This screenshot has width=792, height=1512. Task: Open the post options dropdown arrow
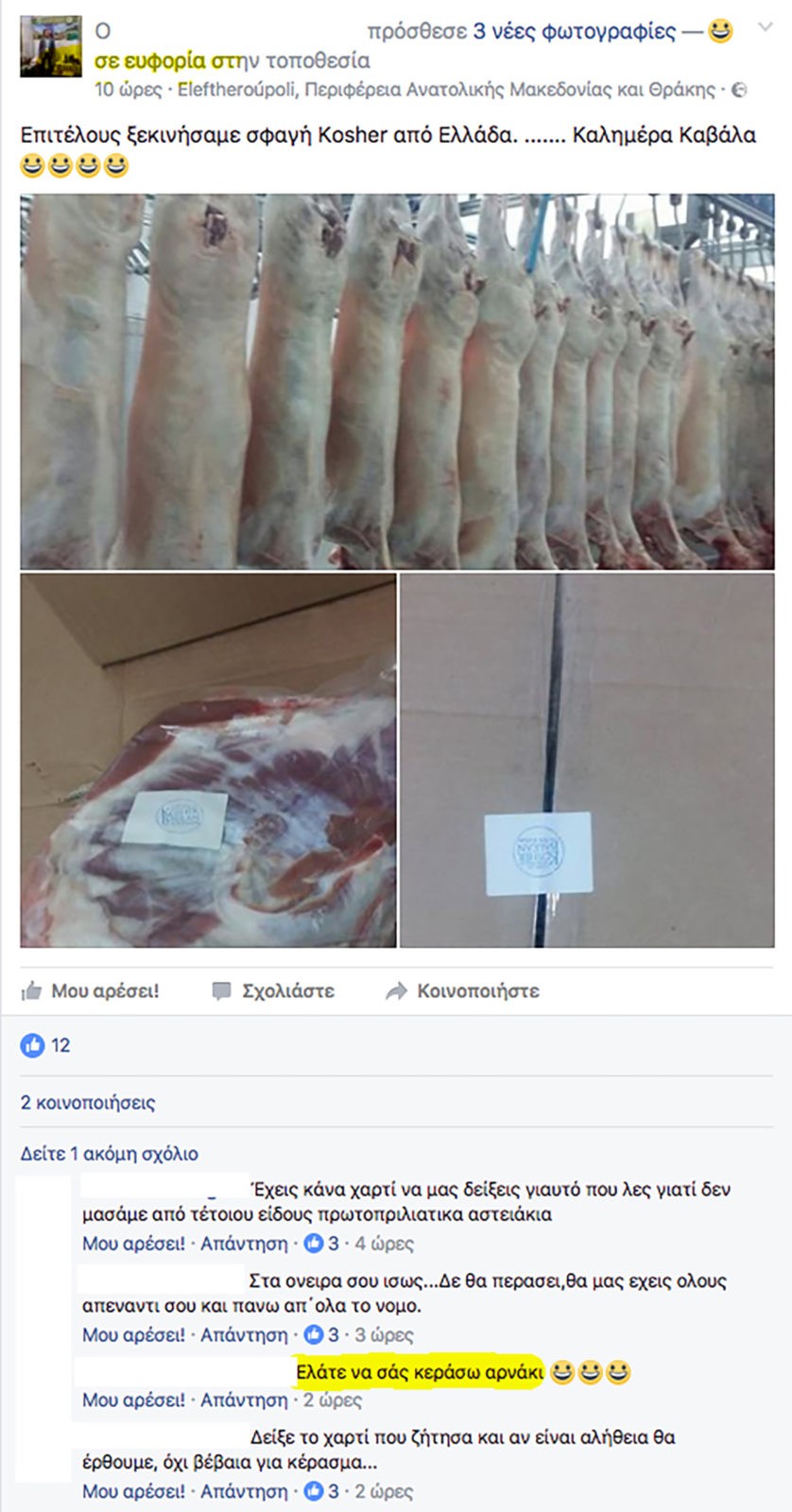[x=765, y=28]
